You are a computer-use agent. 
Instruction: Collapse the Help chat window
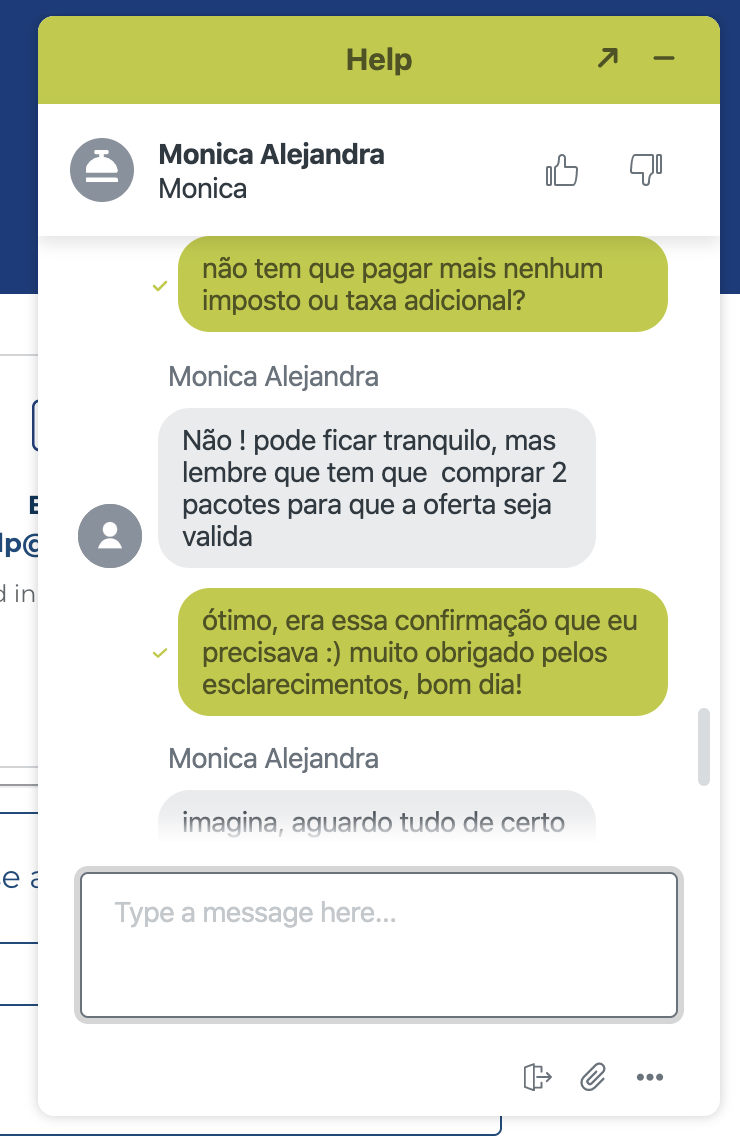coord(663,59)
